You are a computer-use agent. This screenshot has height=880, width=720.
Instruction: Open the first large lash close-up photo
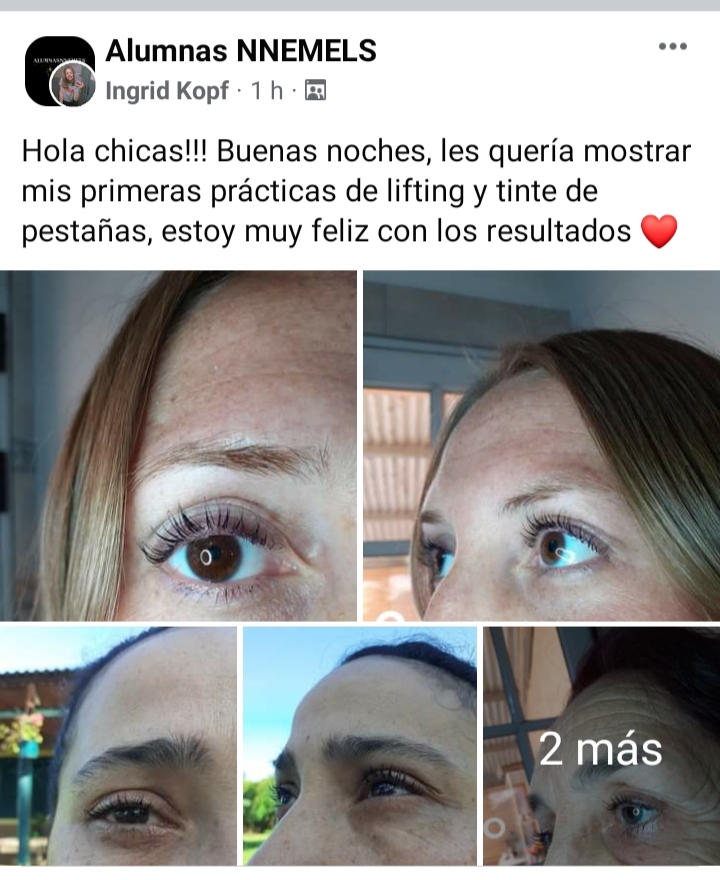tap(178, 445)
